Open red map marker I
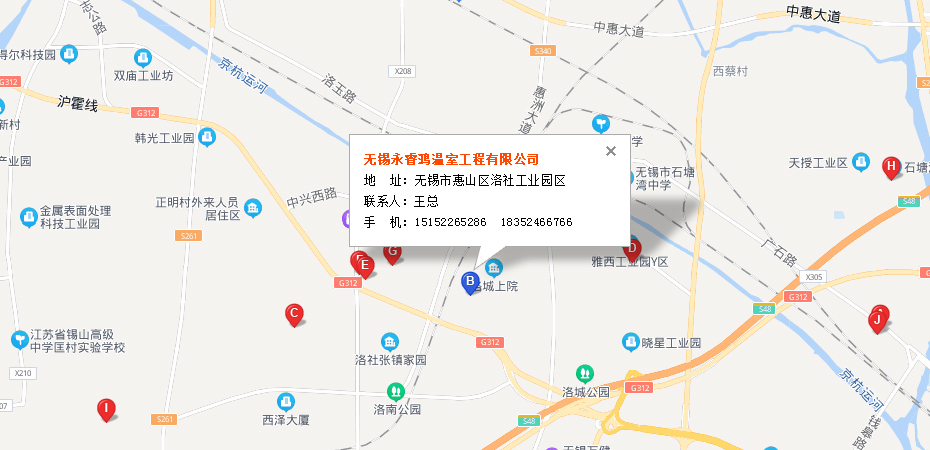 105,408
